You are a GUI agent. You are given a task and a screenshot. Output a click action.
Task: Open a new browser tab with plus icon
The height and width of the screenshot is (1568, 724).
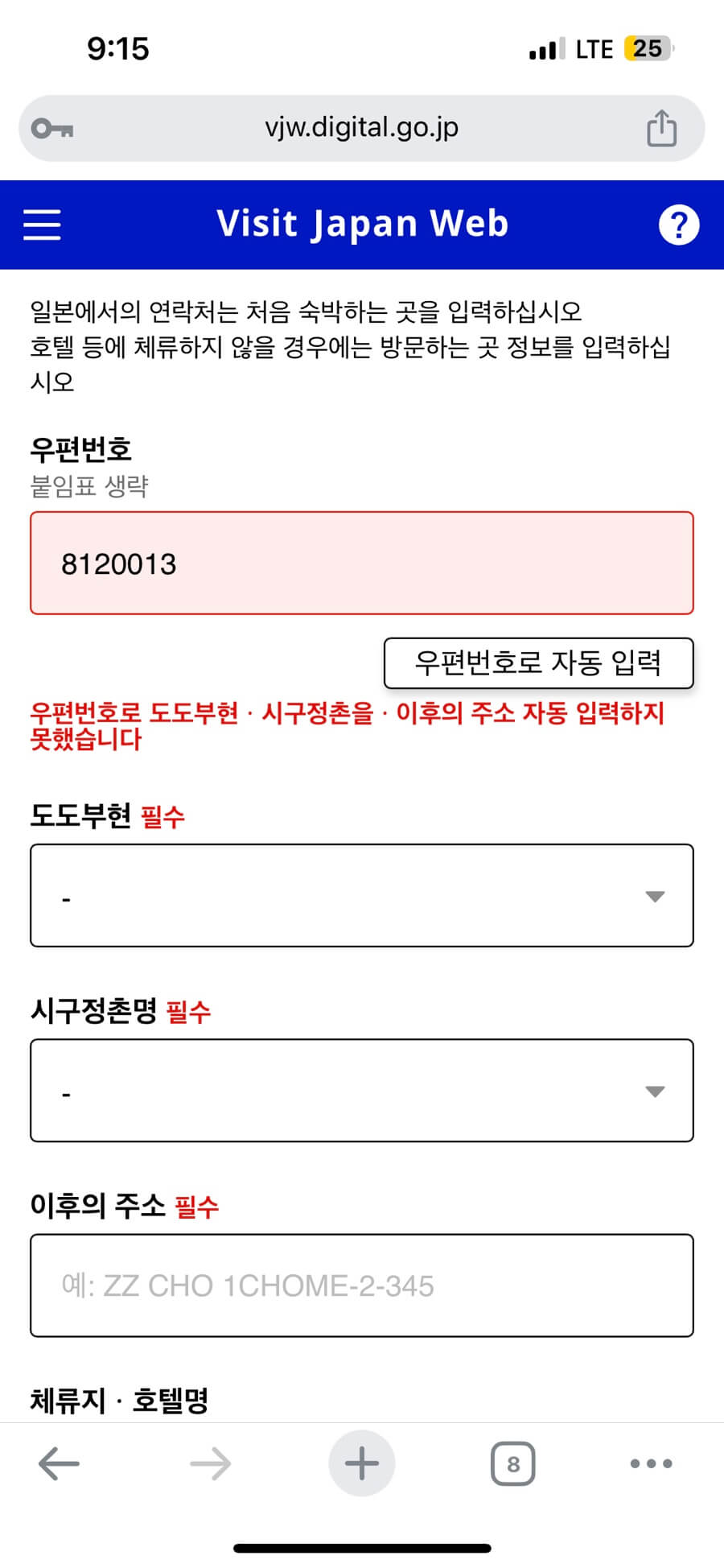(x=361, y=1463)
